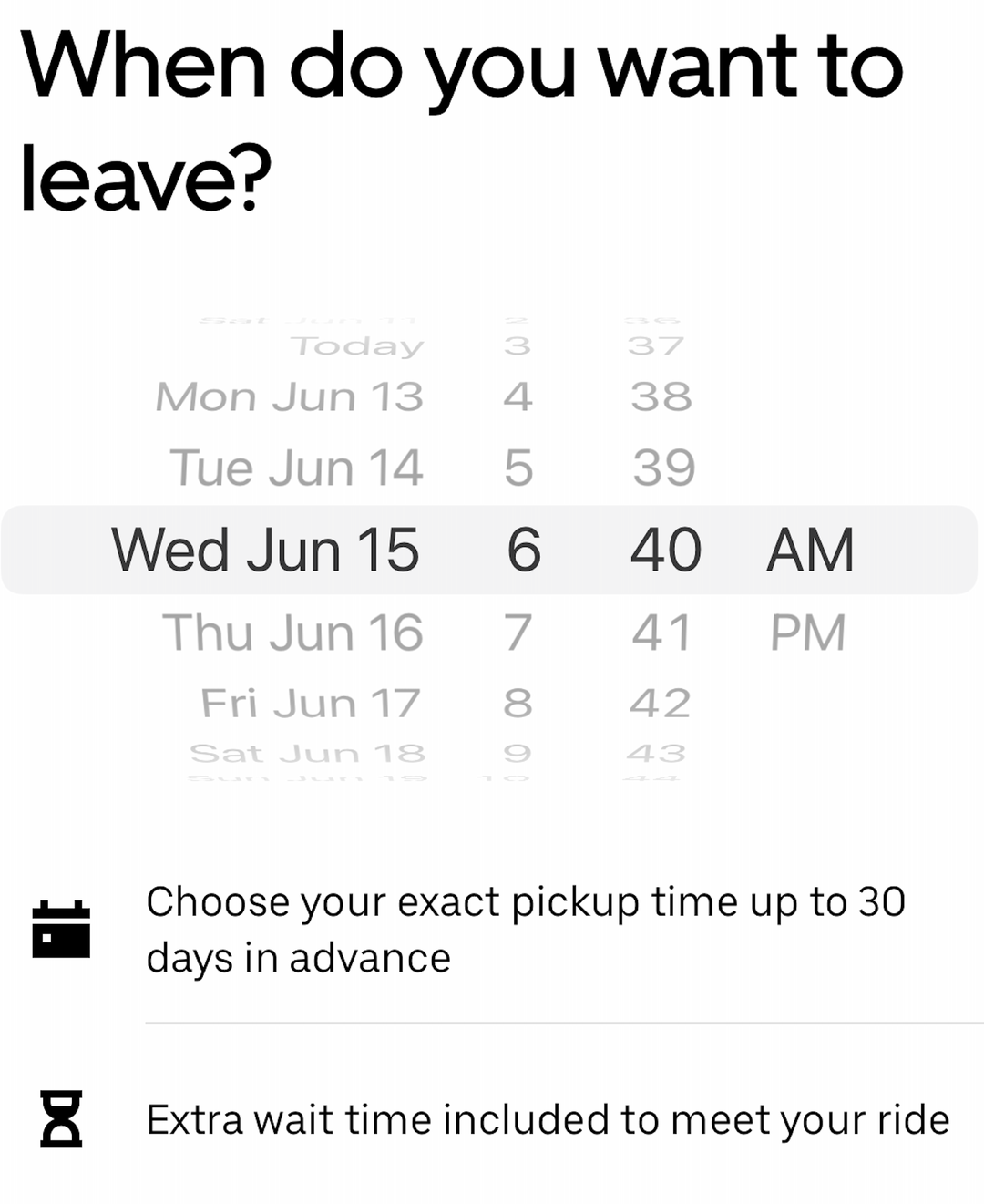The width and height of the screenshot is (984, 1204).
Task: Select the highlighted Wed Jun 15 row
Action: 264,550
